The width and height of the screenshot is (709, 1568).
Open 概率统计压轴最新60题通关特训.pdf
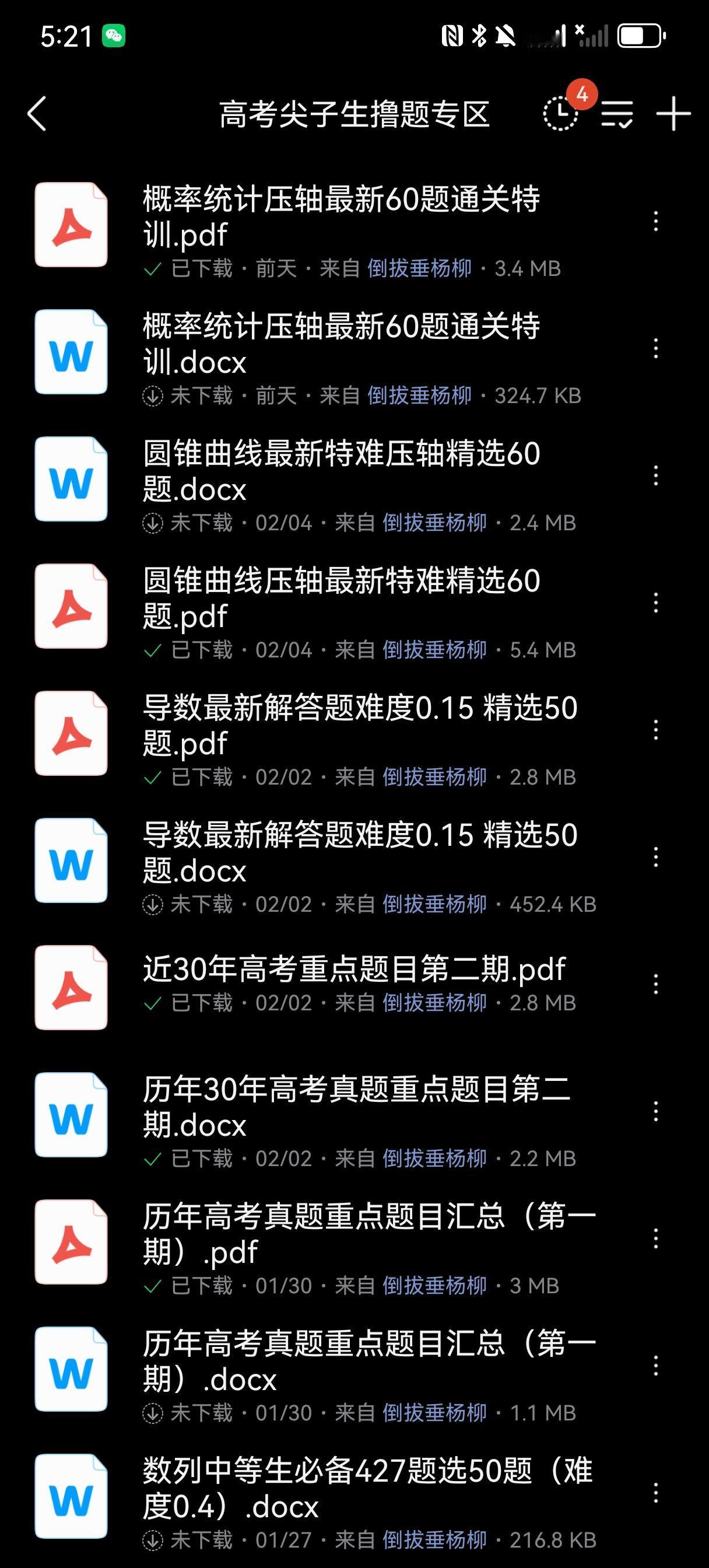point(341,216)
